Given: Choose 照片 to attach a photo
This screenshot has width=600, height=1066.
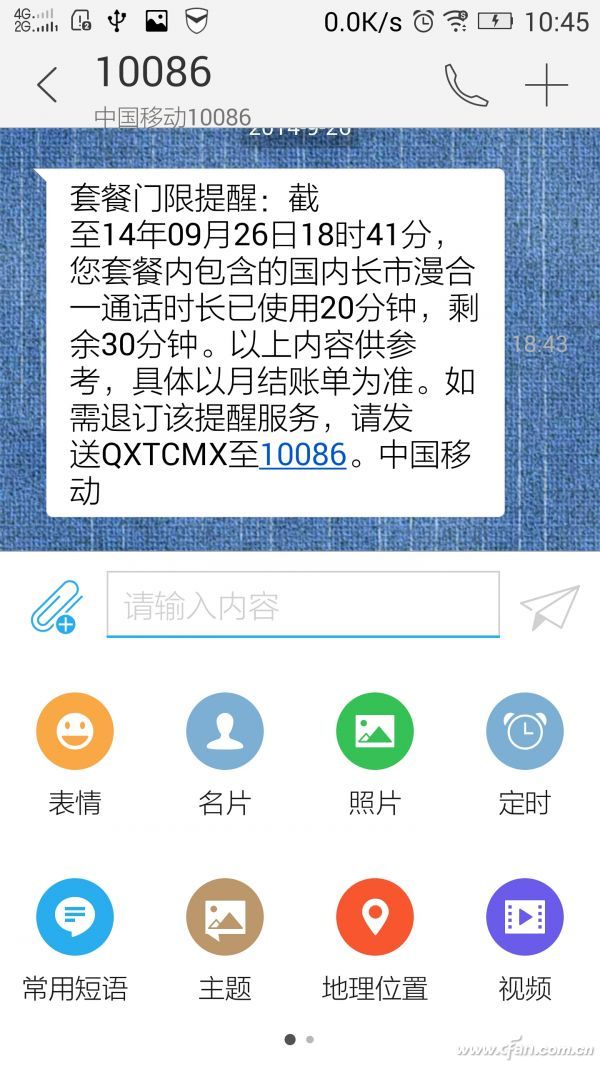Looking at the screenshot, I should (x=375, y=732).
